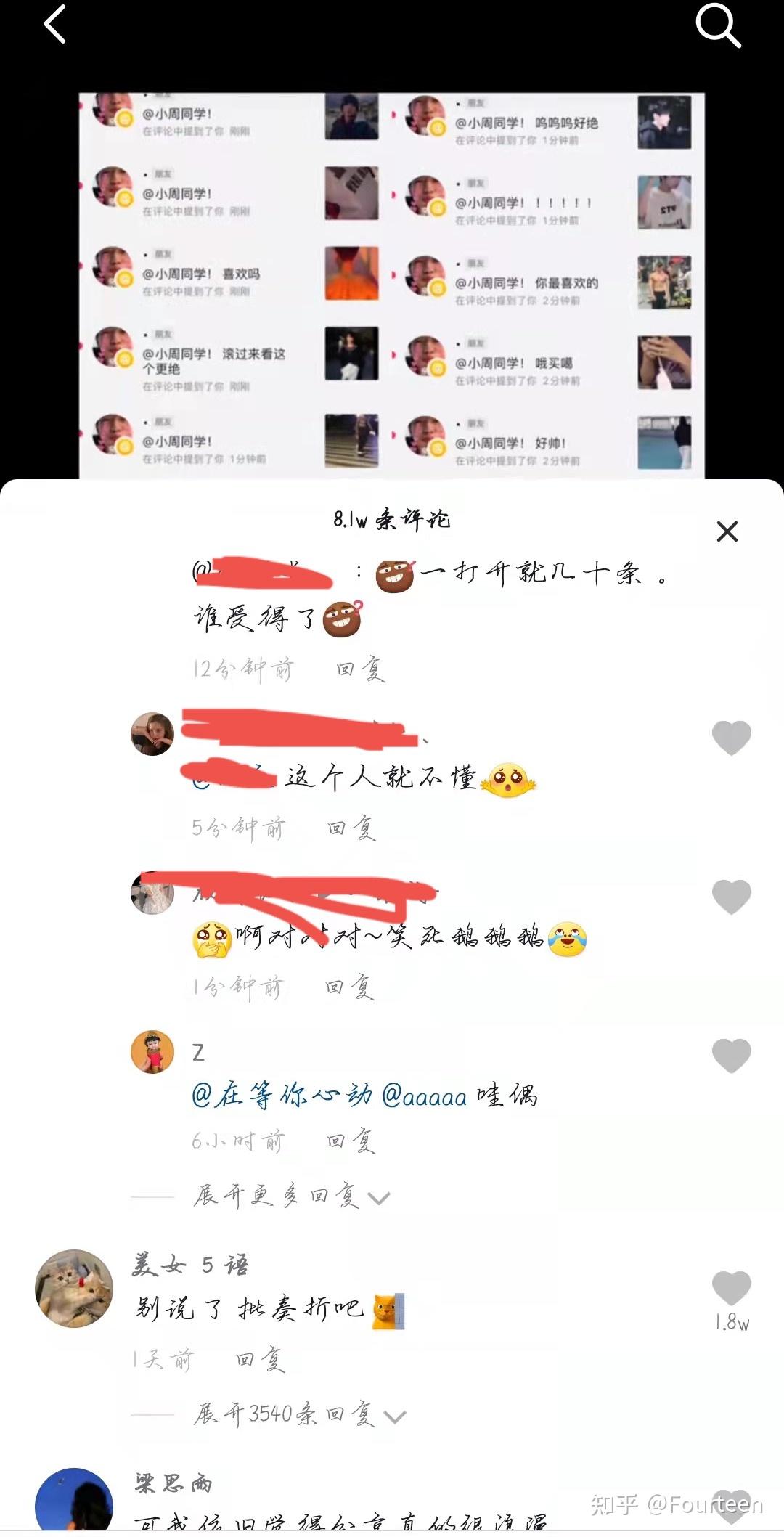Expand 展开3540条回复
The height and width of the screenshot is (1537, 784).
tap(299, 1414)
